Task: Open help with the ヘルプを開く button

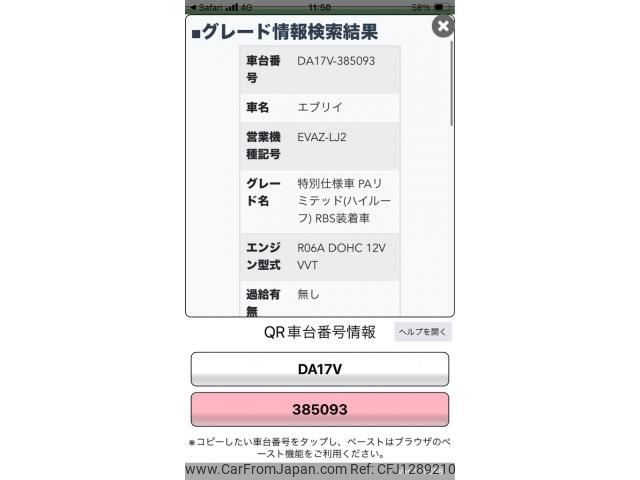Action: 424,332
